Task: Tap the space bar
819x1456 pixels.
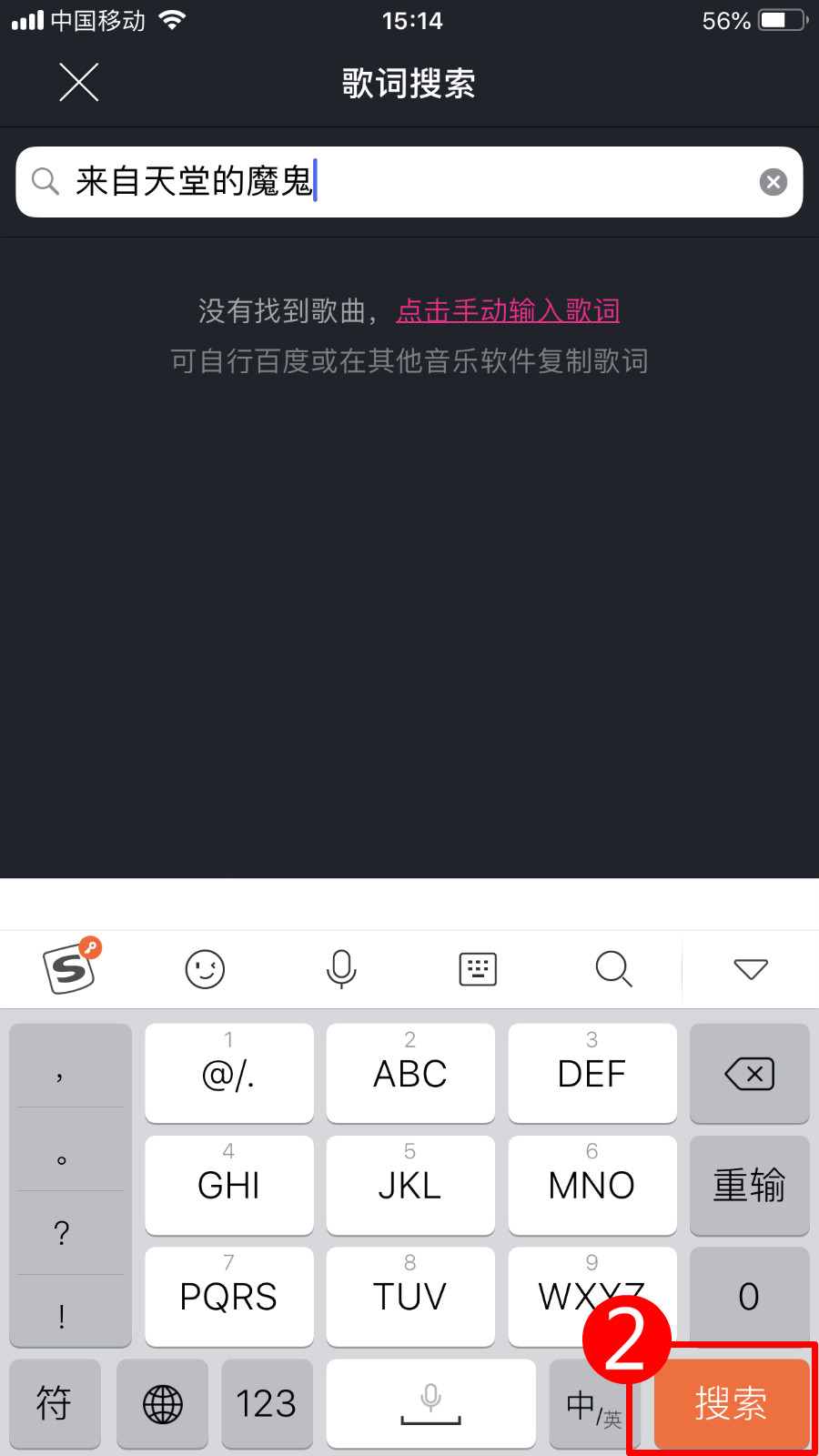Action: (x=430, y=1403)
